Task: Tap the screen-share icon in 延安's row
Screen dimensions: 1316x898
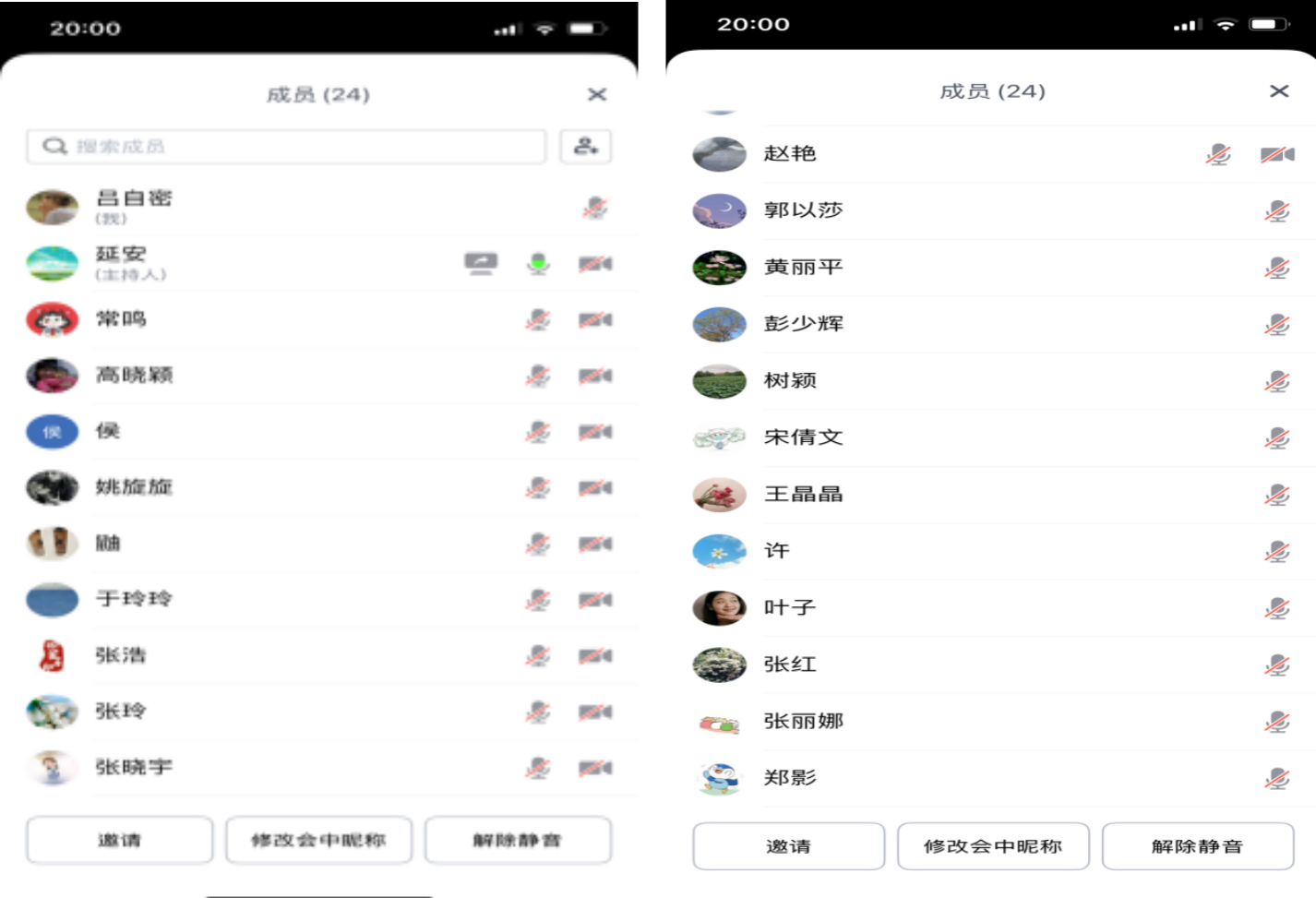Action: click(481, 264)
